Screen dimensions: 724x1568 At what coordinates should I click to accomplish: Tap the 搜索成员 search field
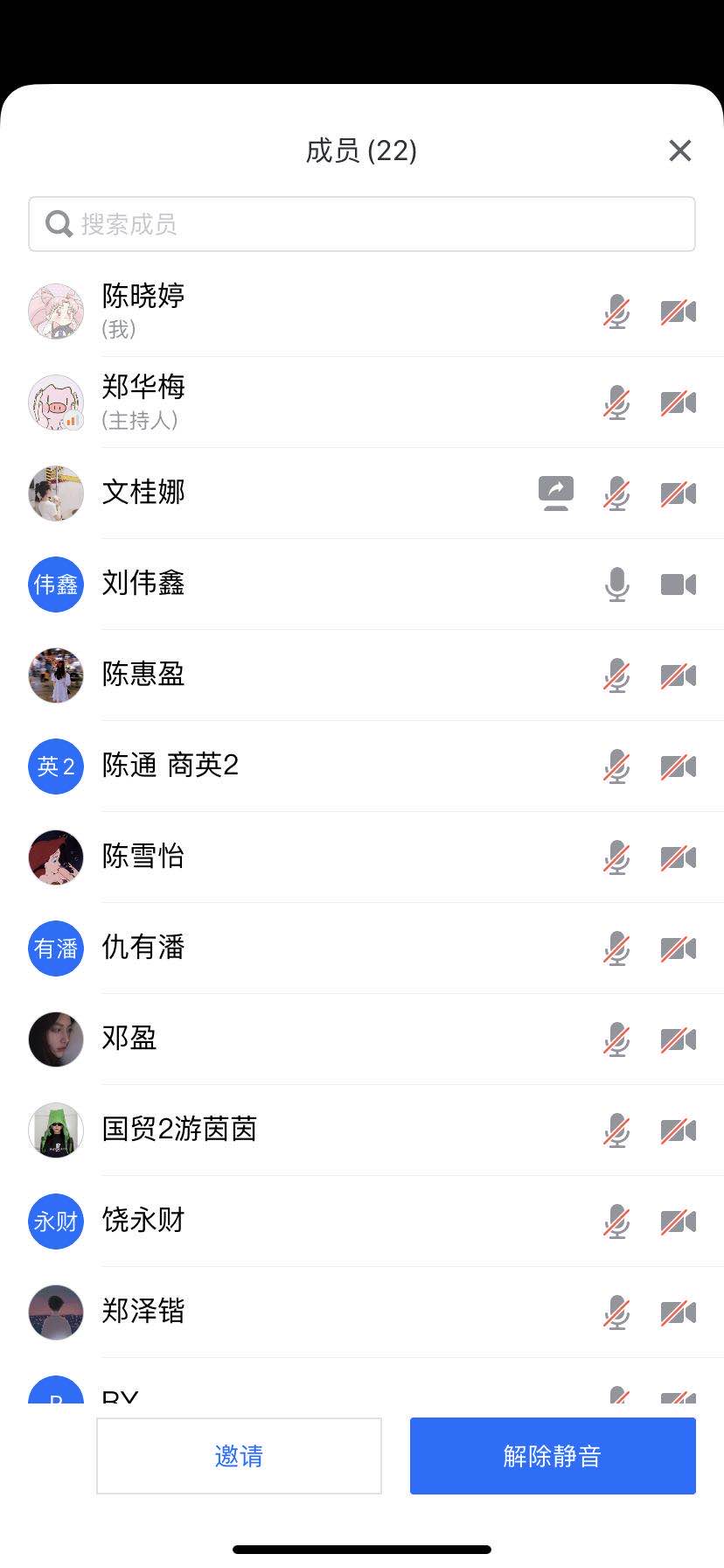tap(362, 224)
